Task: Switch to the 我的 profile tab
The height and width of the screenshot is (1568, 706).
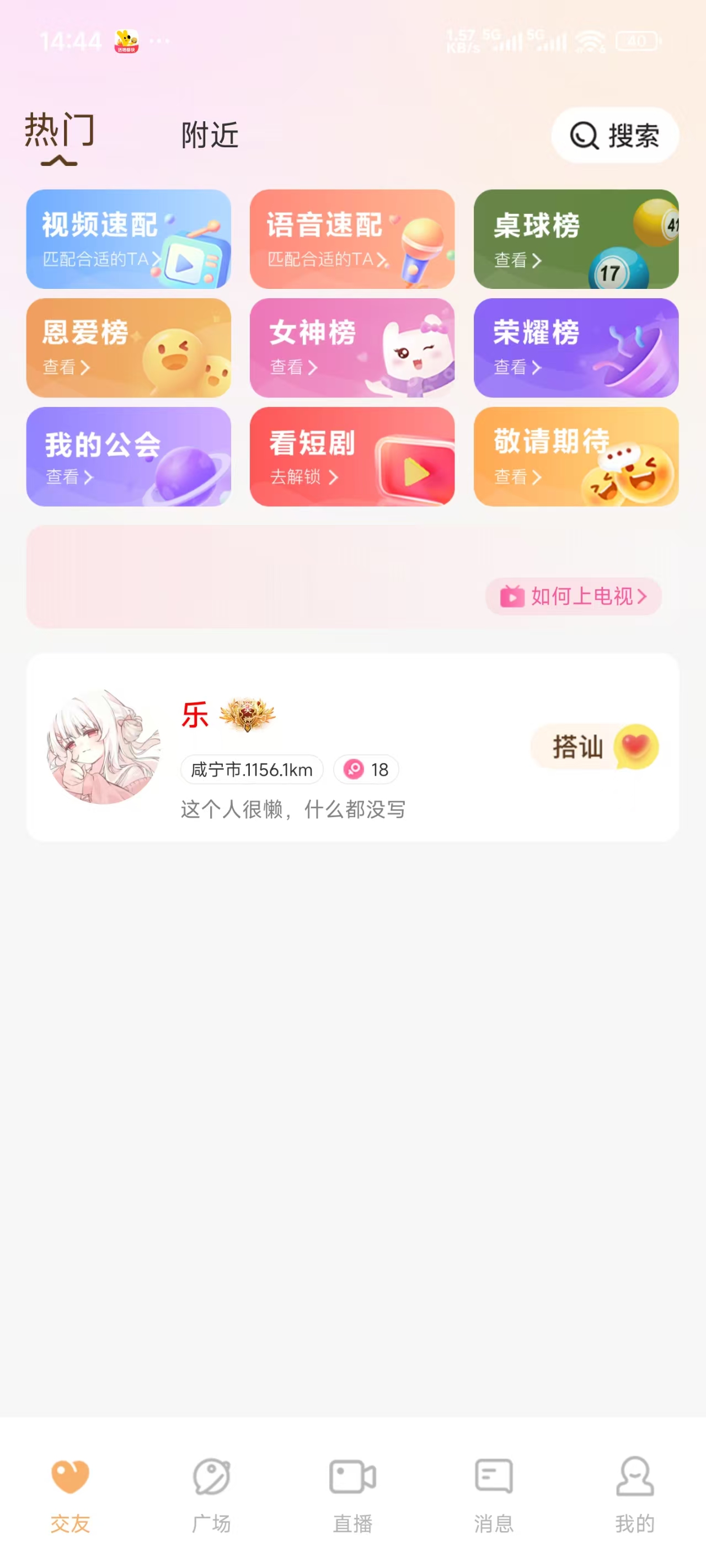Action: (x=635, y=1492)
